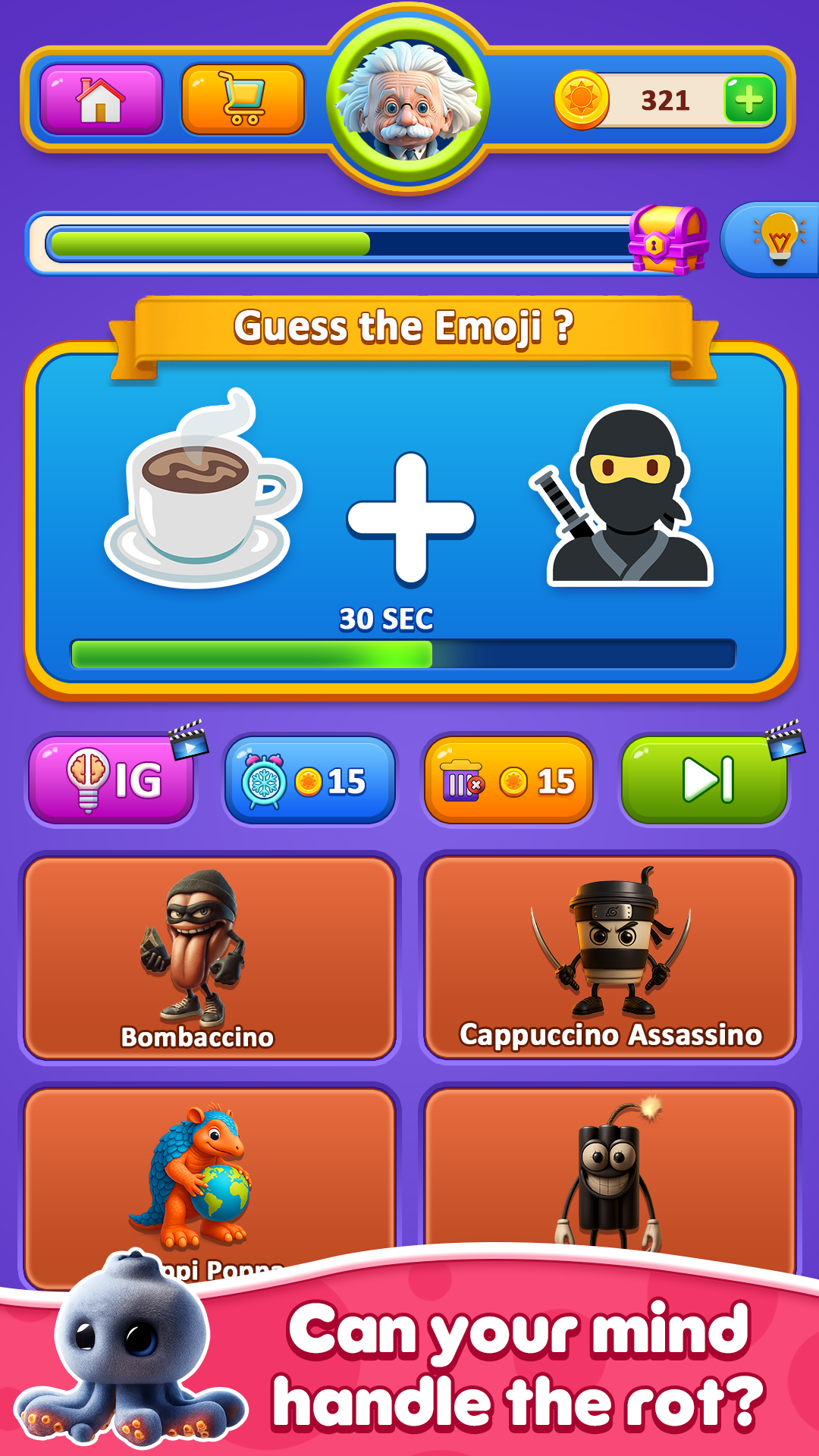Select the Cappuccino Assassino answer

(x=610, y=957)
